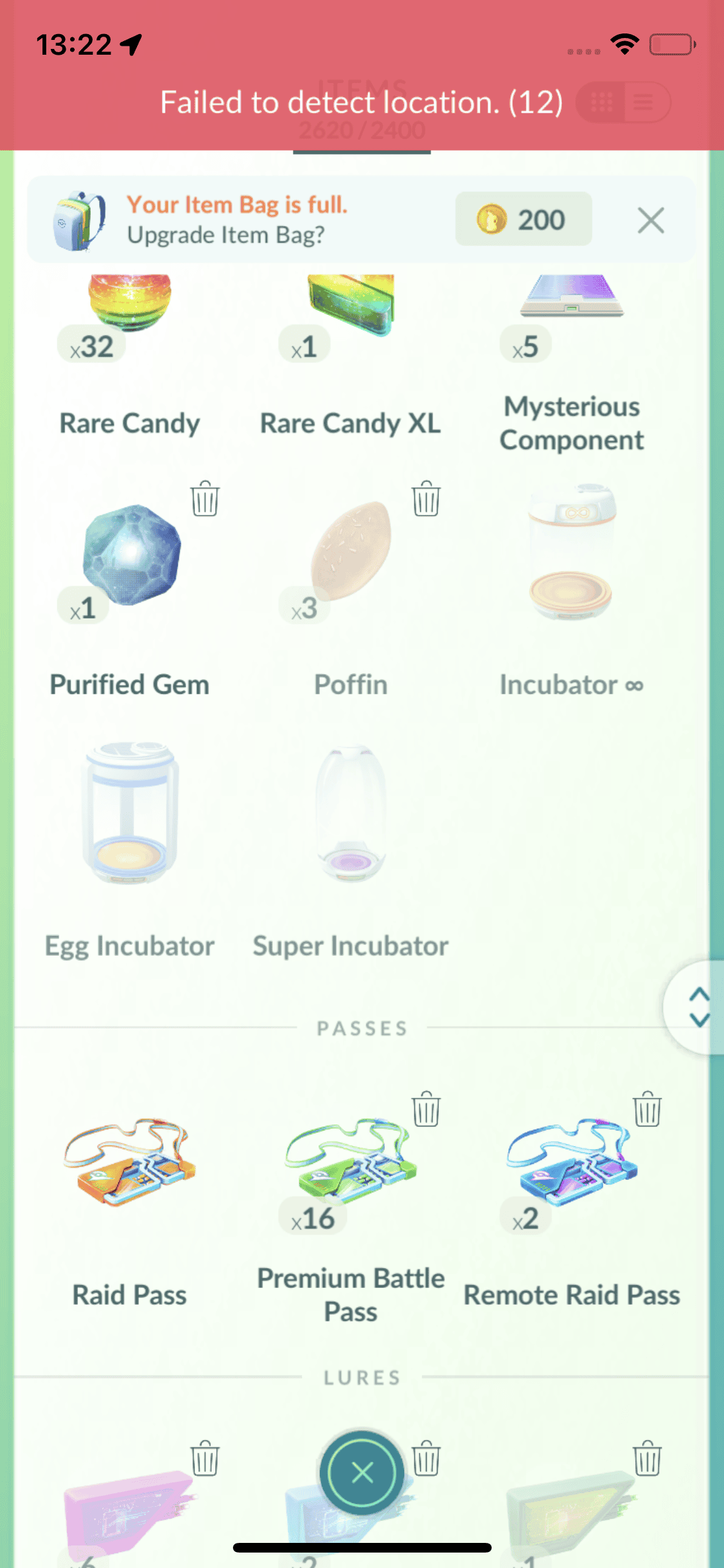The width and height of the screenshot is (724, 1568).
Task: Select the Purified Gem item
Action: [131, 579]
